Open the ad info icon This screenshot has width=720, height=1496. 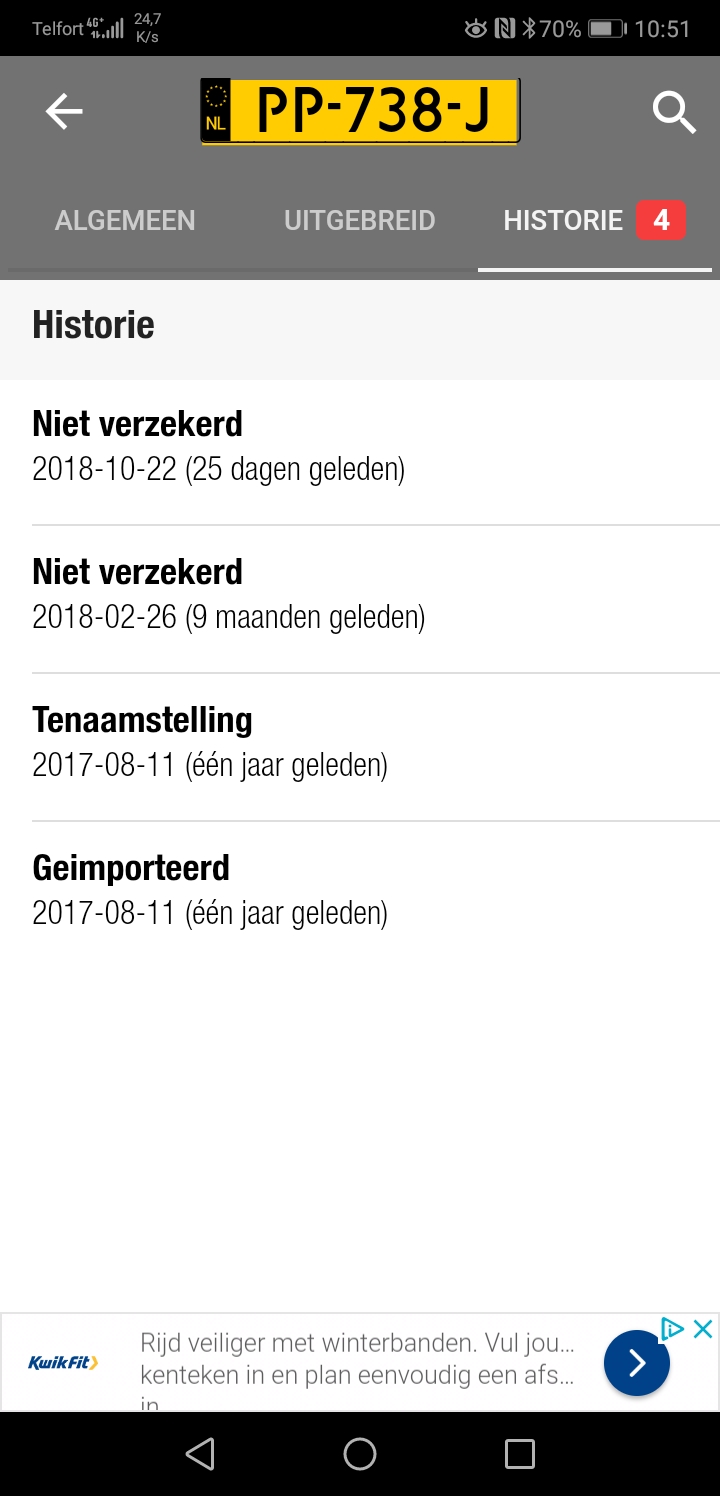coord(673,1329)
